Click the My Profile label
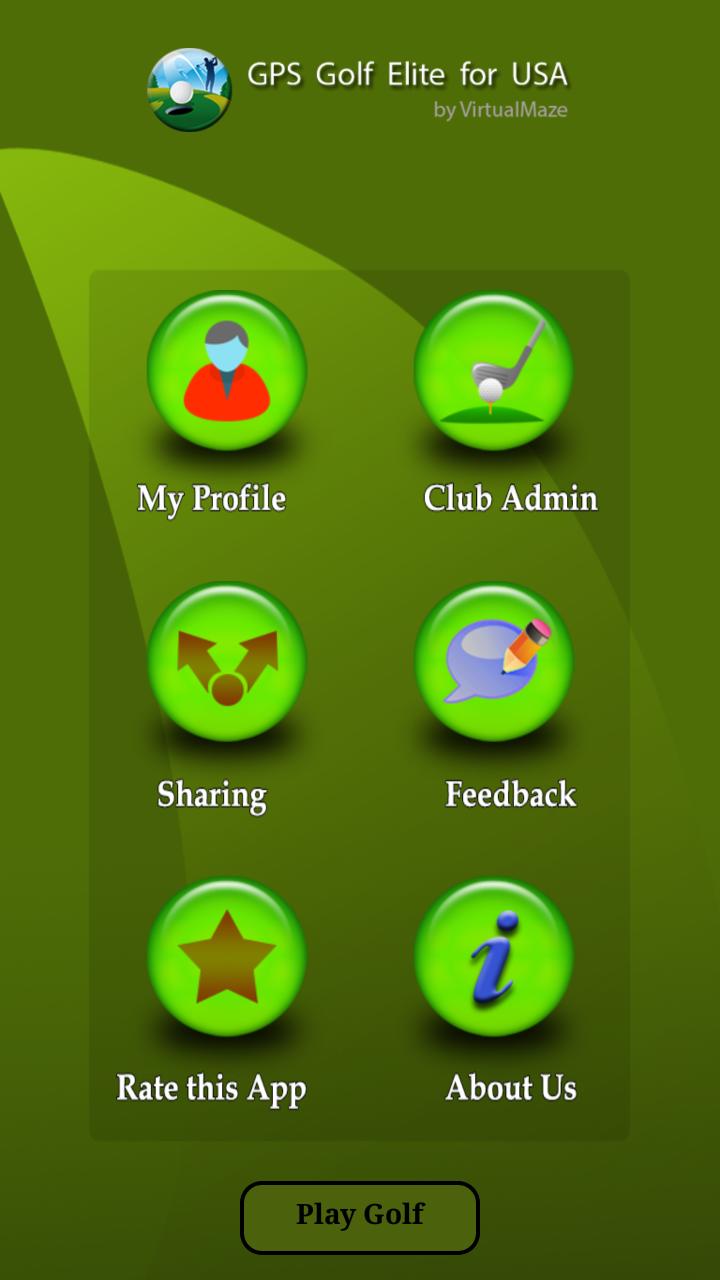720x1280 pixels. pos(211,498)
